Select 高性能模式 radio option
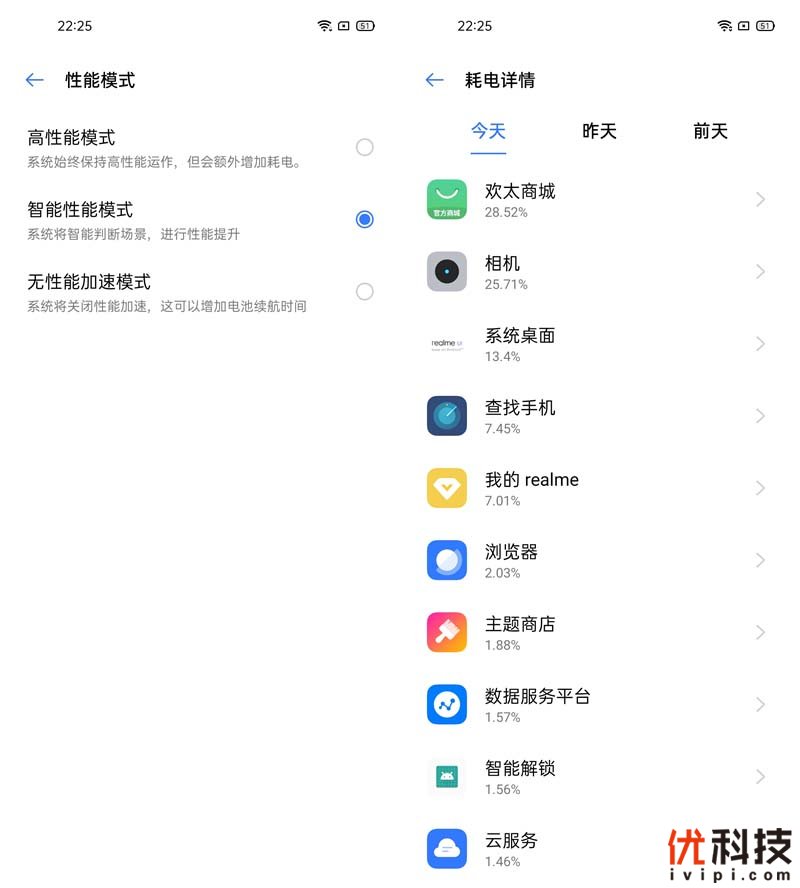This screenshot has width=800, height=888. 364,147
